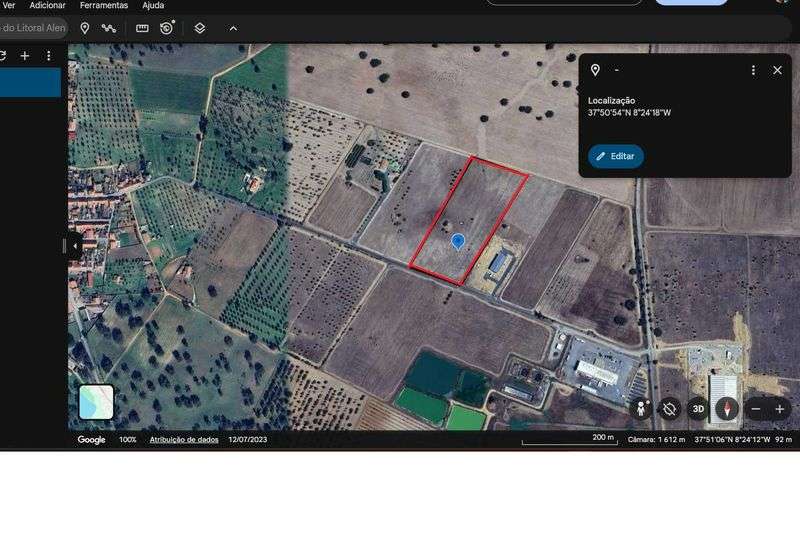Image resolution: width=800 pixels, height=538 pixels.
Task: Tap the Editar button
Action: (x=616, y=156)
